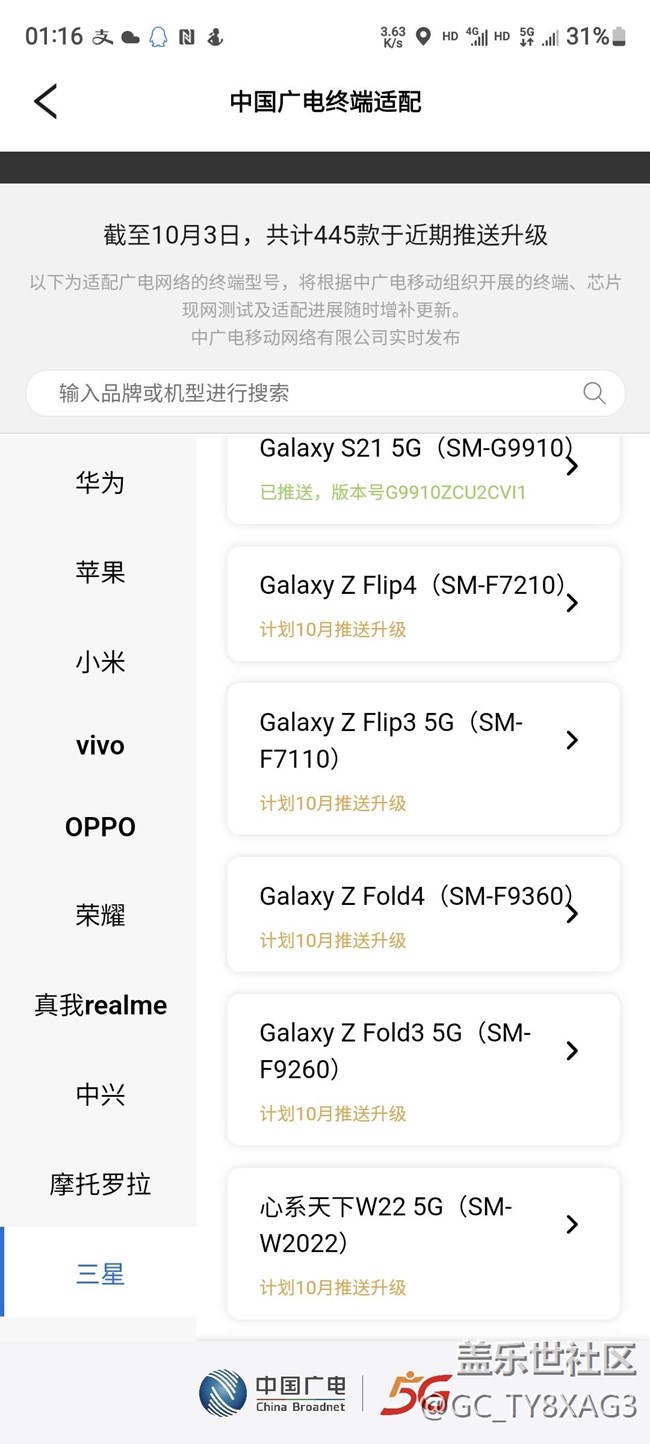View 中兴 brand devices

tap(100, 1094)
